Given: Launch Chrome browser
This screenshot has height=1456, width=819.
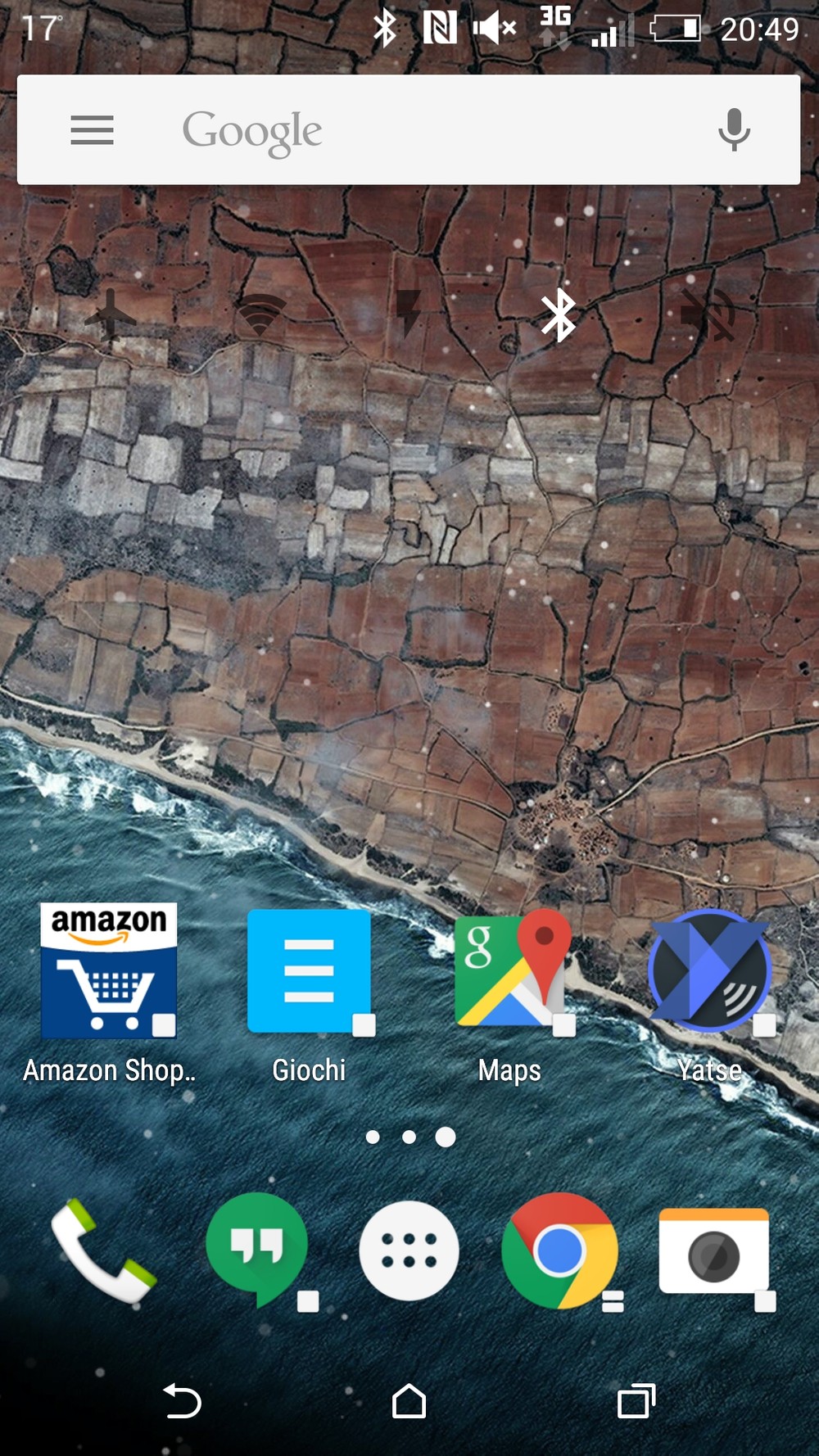Looking at the screenshot, I should 559,1250.
